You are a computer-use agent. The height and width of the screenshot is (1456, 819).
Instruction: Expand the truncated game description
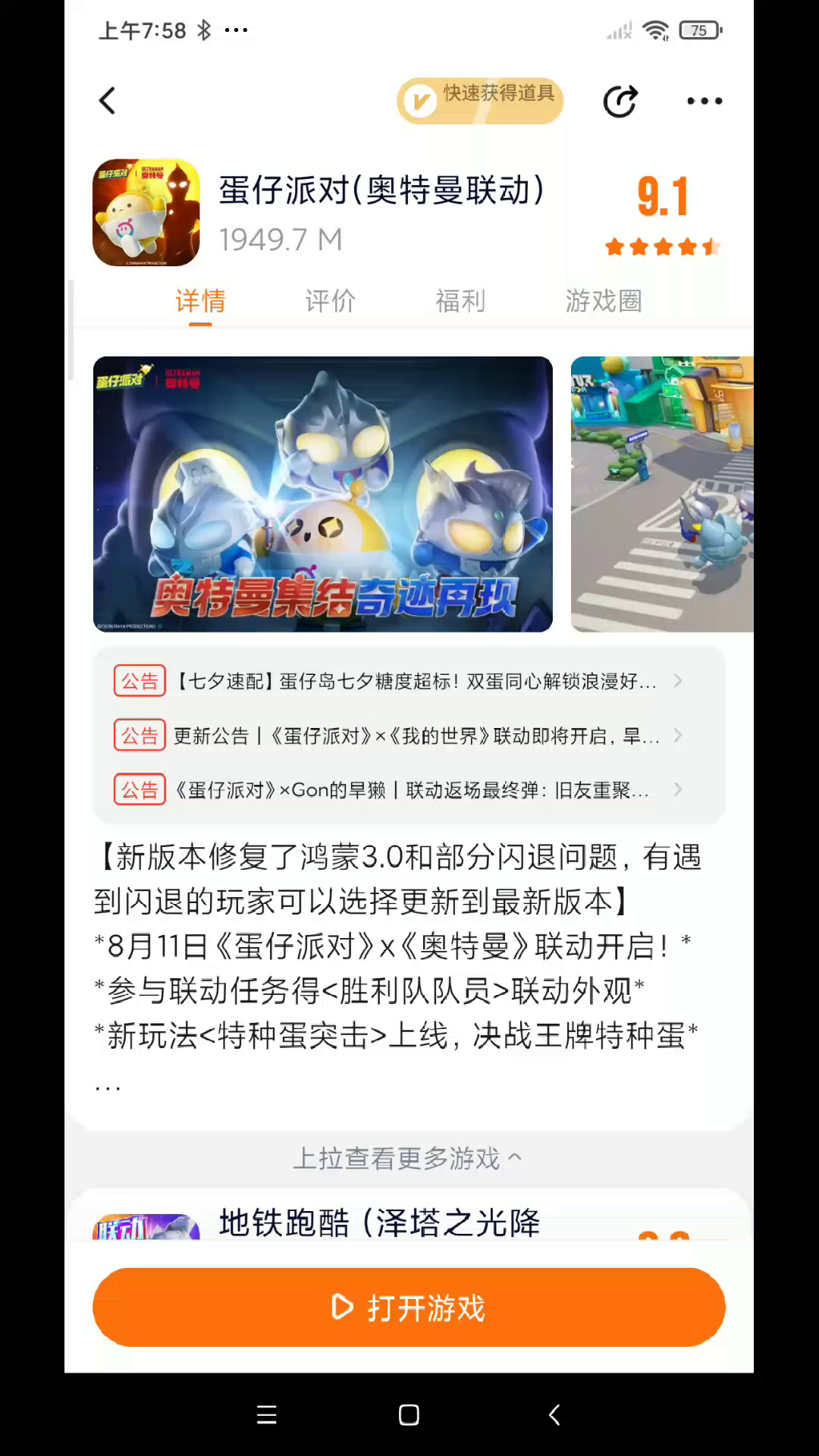tap(108, 1087)
